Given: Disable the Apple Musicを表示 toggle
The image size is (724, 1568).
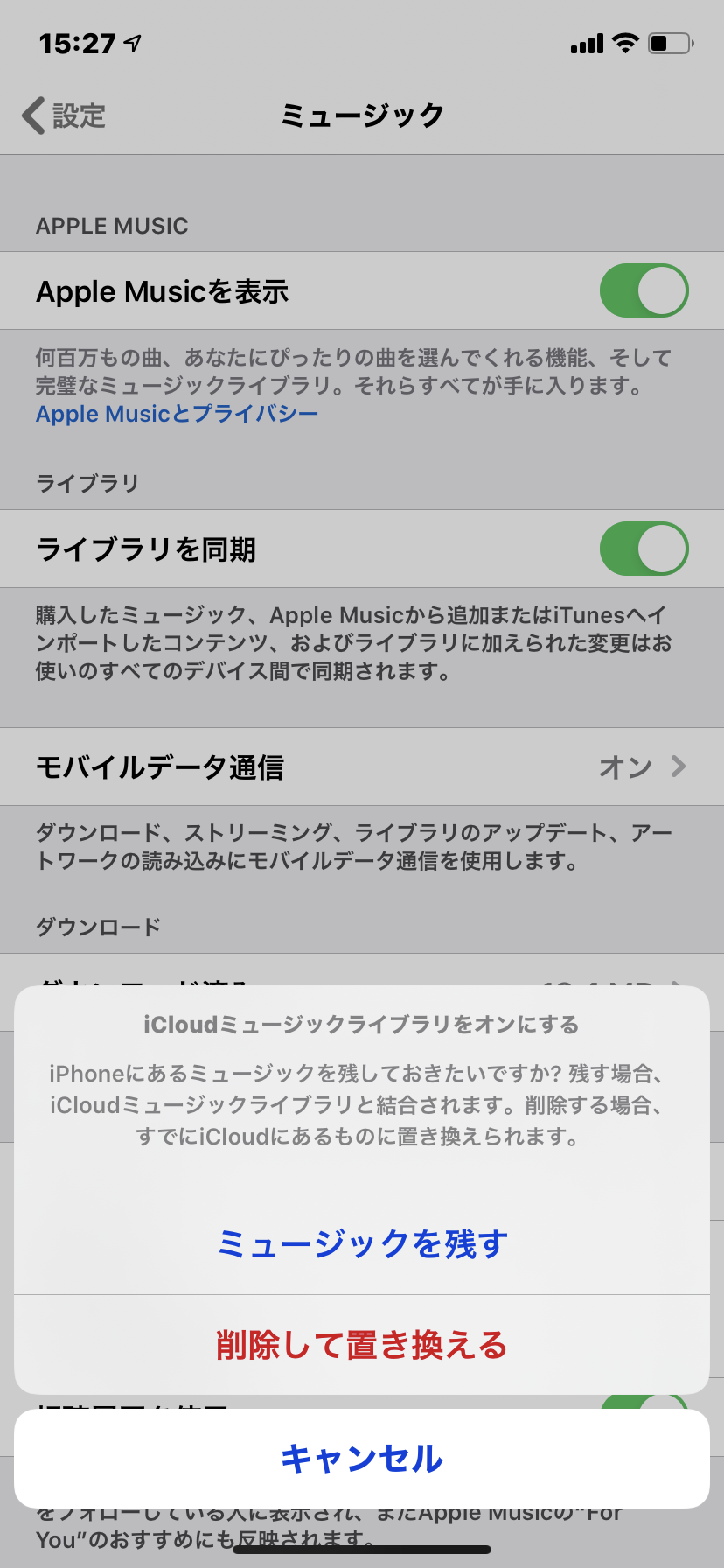Looking at the screenshot, I should tap(644, 290).
